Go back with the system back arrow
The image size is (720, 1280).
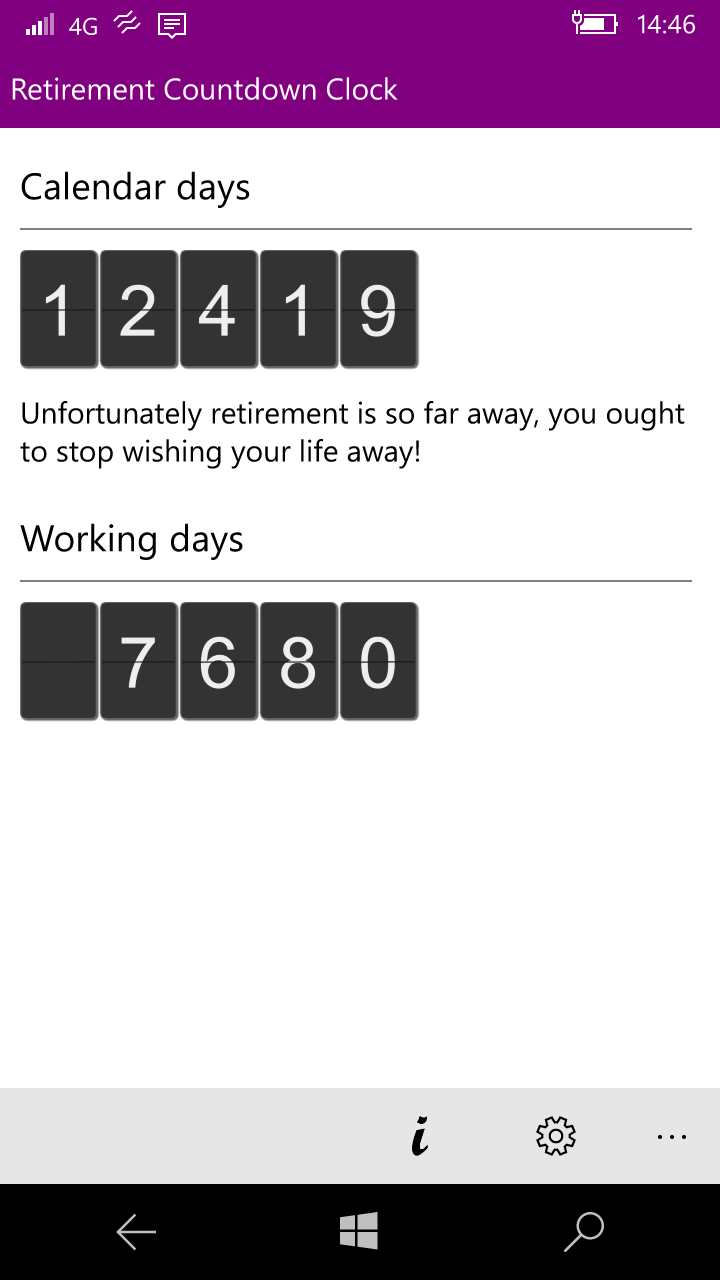pos(136,1232)
